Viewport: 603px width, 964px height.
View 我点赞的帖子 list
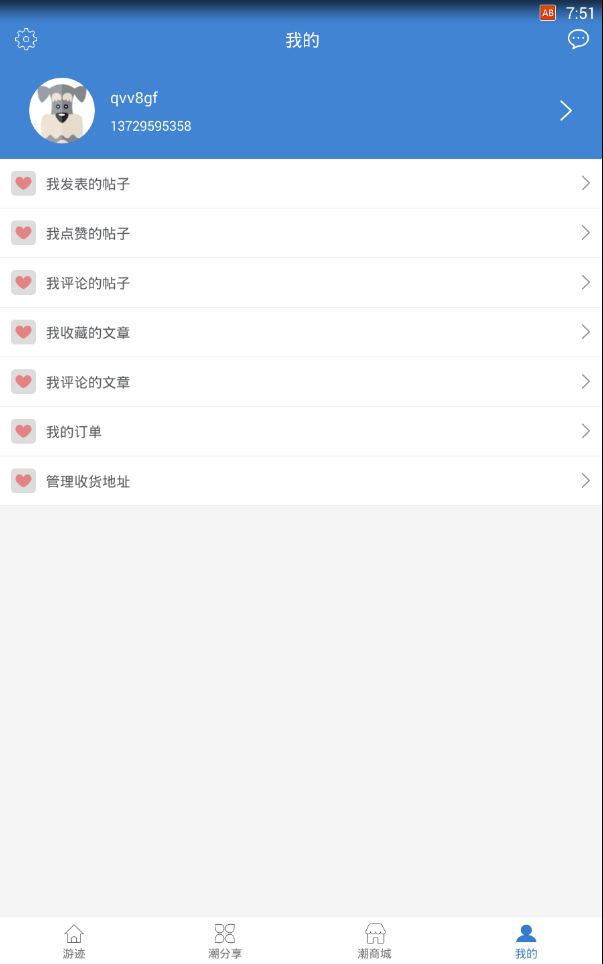tap(300, 233)
